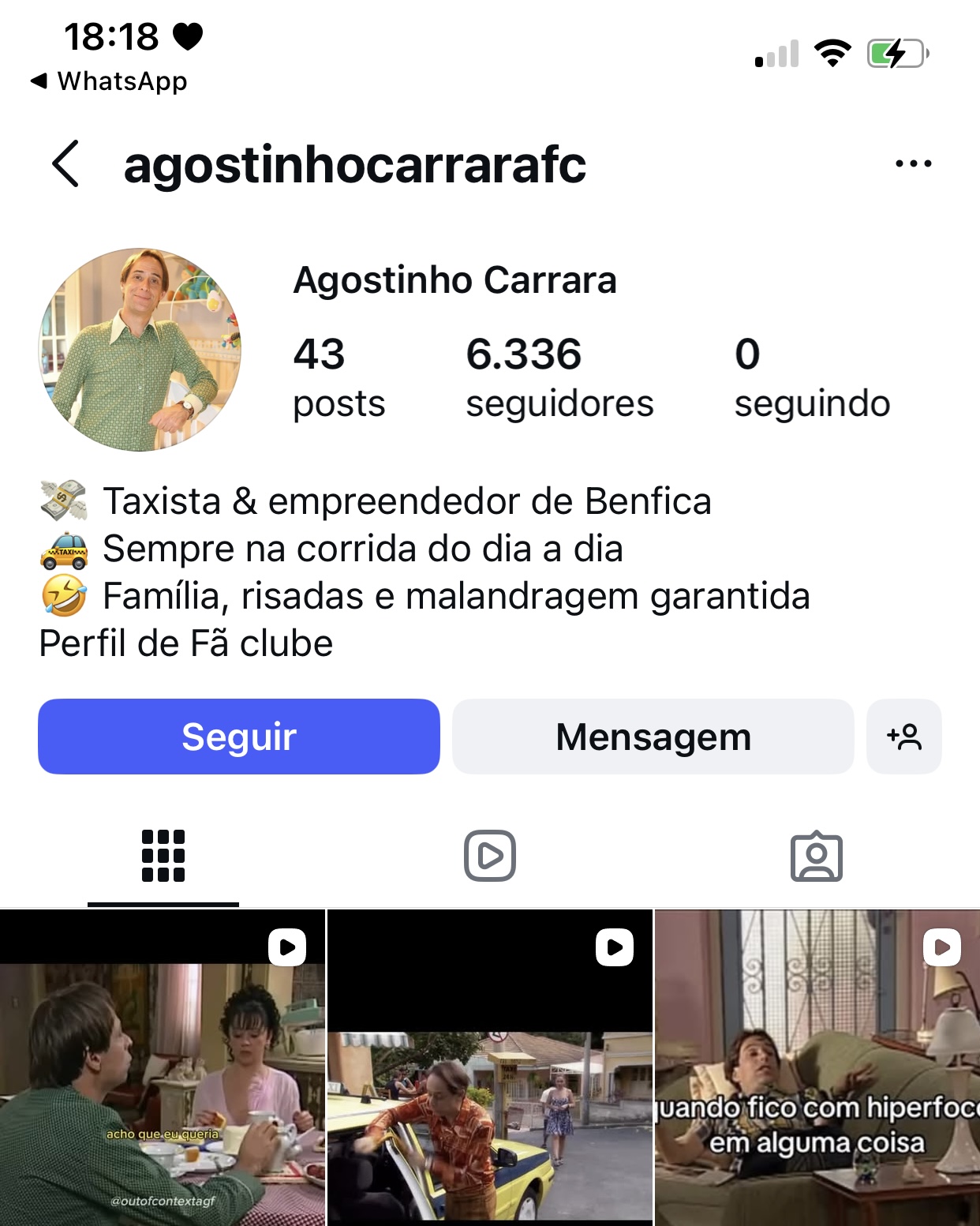Open the seguidores list
Image resolution: width=980 pixels, height=1226 pixels.
point(560,377)
